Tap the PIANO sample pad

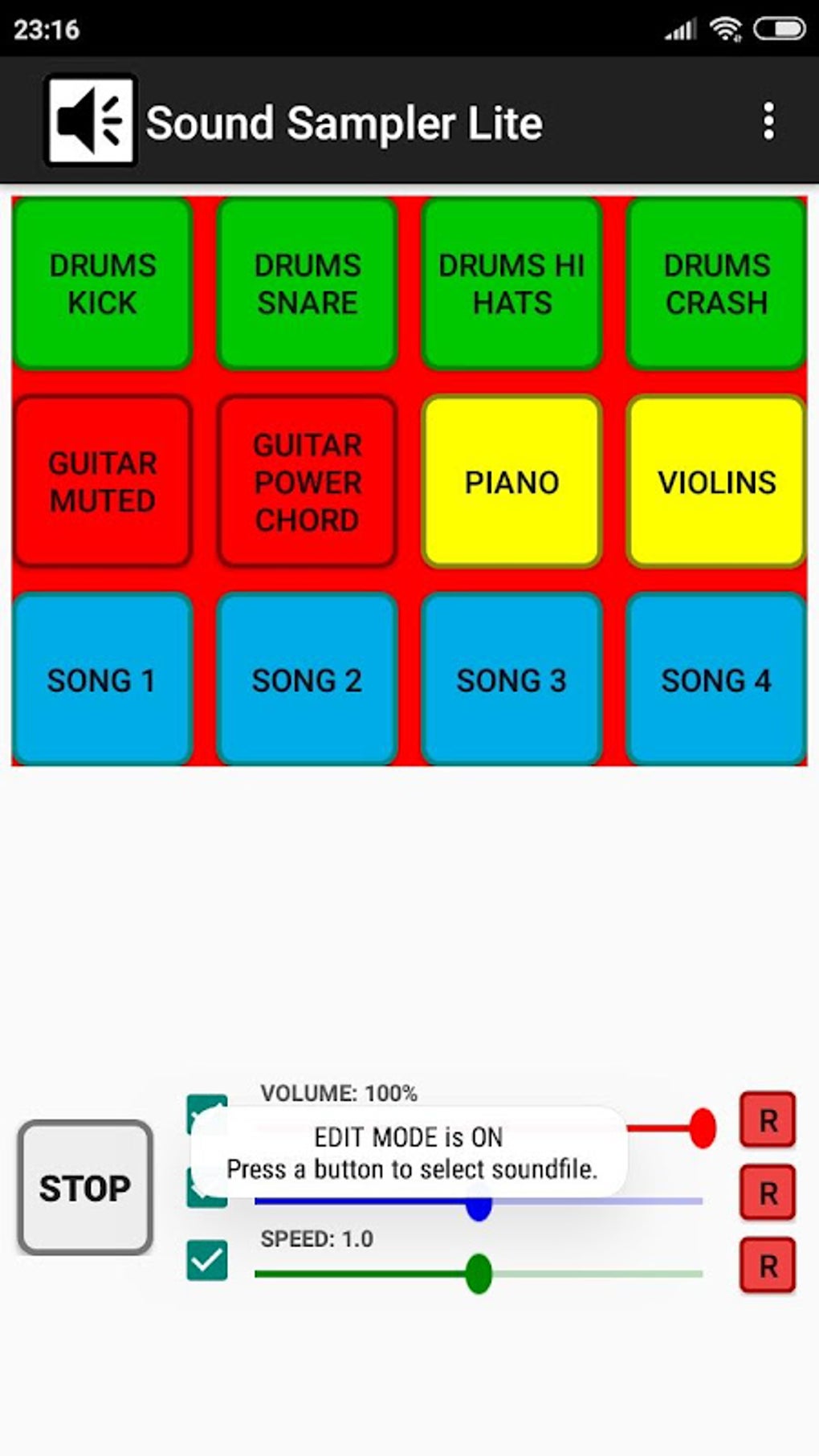coord(511,482)
